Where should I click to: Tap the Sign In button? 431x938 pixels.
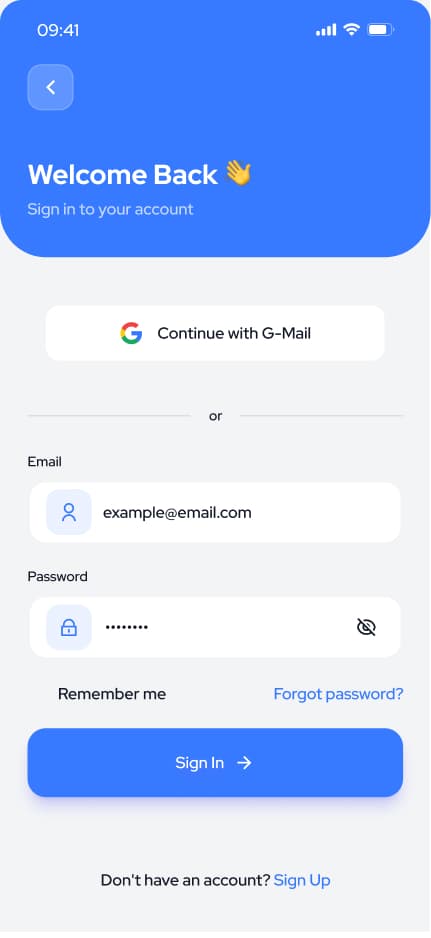215,763
